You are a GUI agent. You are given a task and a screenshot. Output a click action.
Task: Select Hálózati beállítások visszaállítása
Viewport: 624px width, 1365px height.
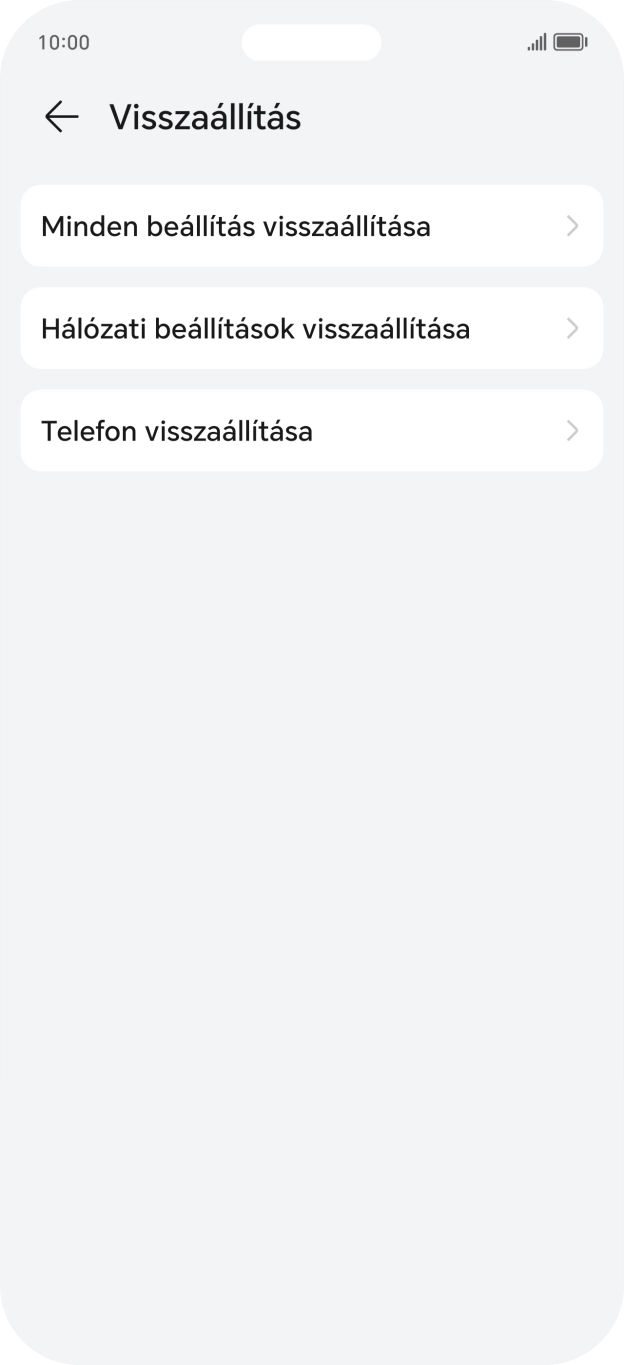tap(311, 328)
